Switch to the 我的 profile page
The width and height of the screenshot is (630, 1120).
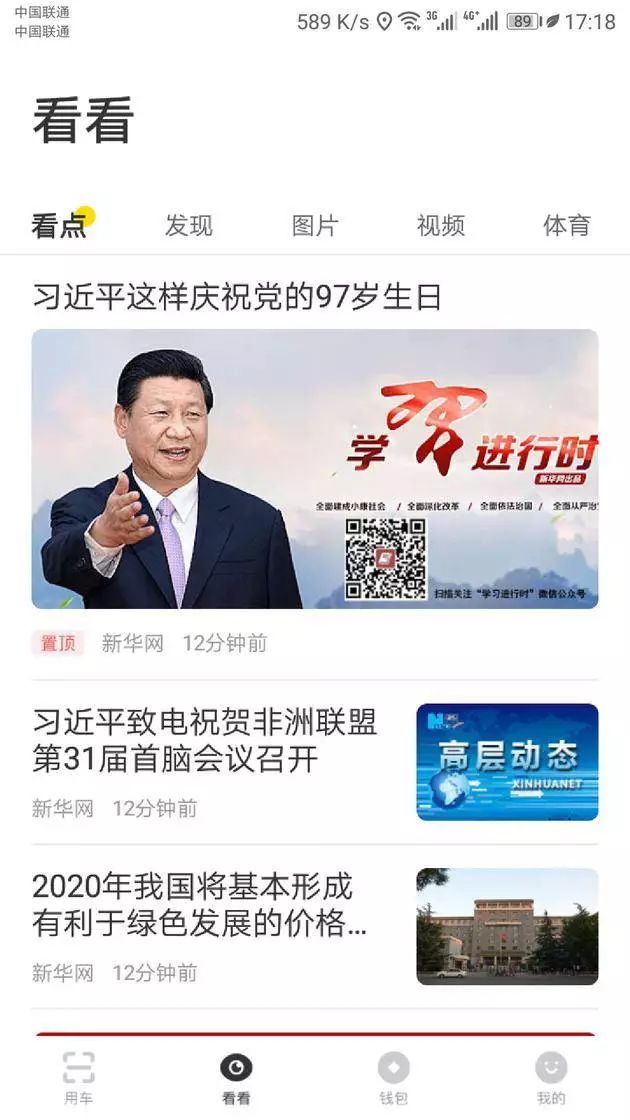(x=551, y=1078)
